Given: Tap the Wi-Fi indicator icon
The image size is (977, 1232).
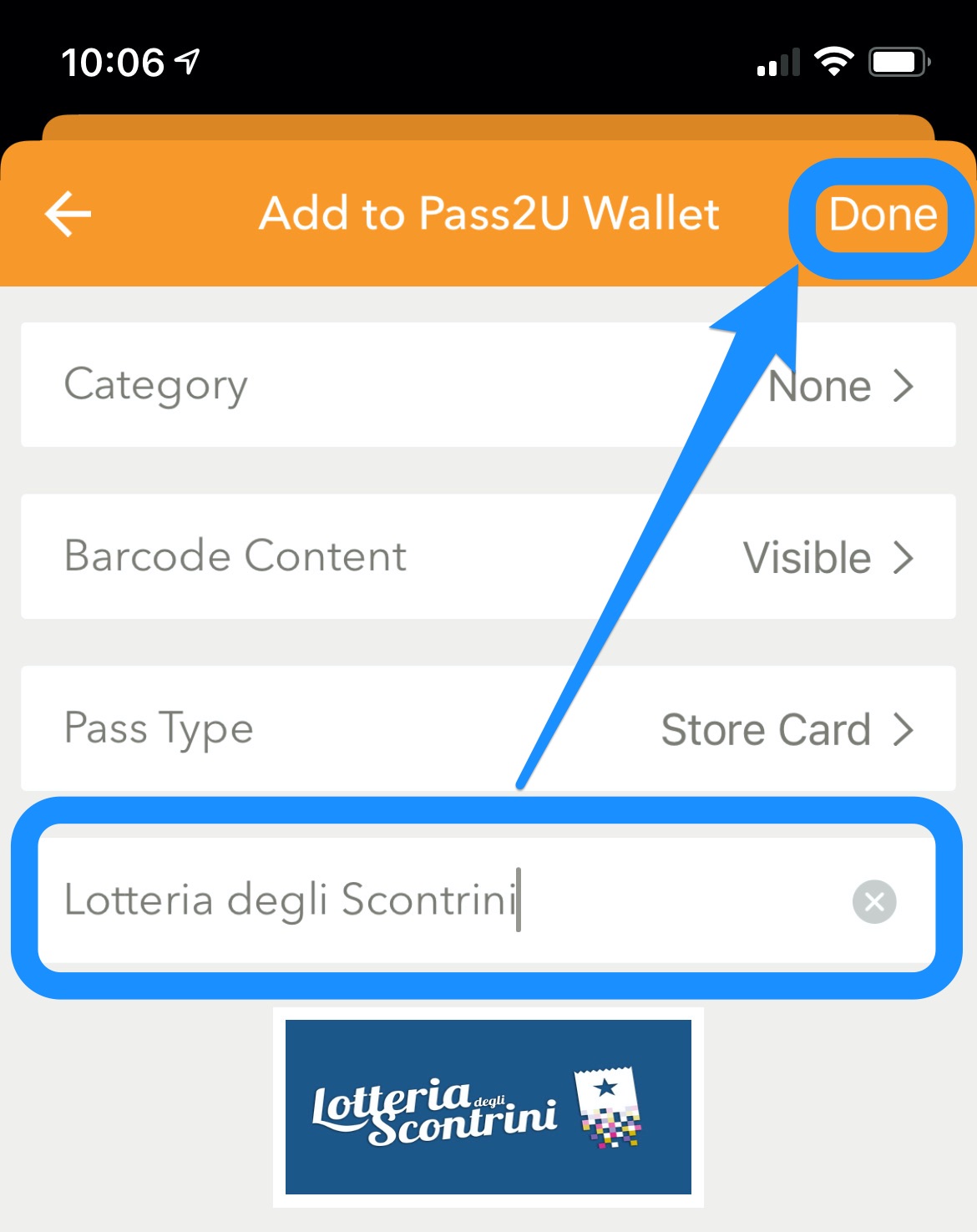Looking at the screenshot, I should [x=831, y=60].
